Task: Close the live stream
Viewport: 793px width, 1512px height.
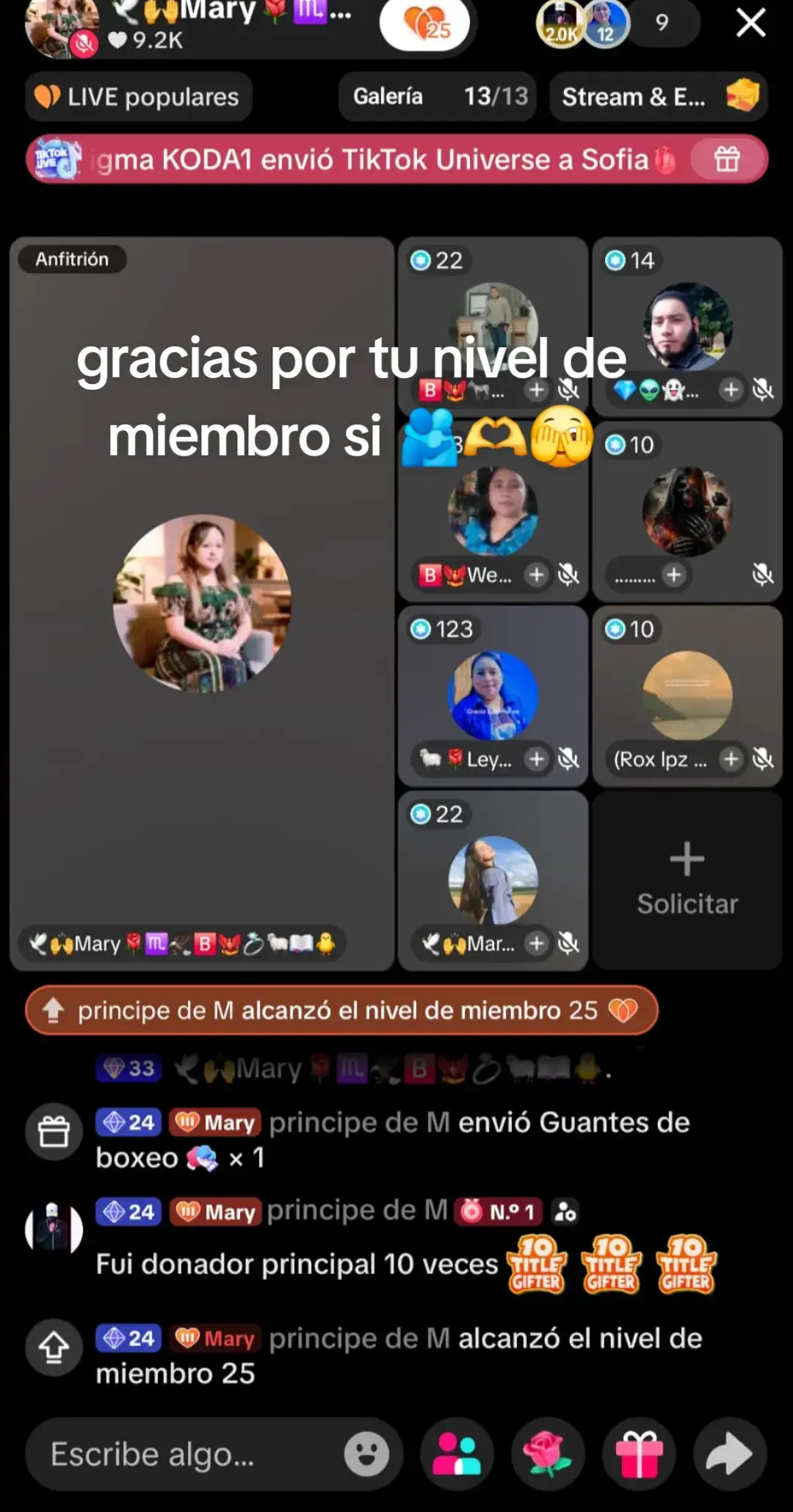Action: coord(750,23)
